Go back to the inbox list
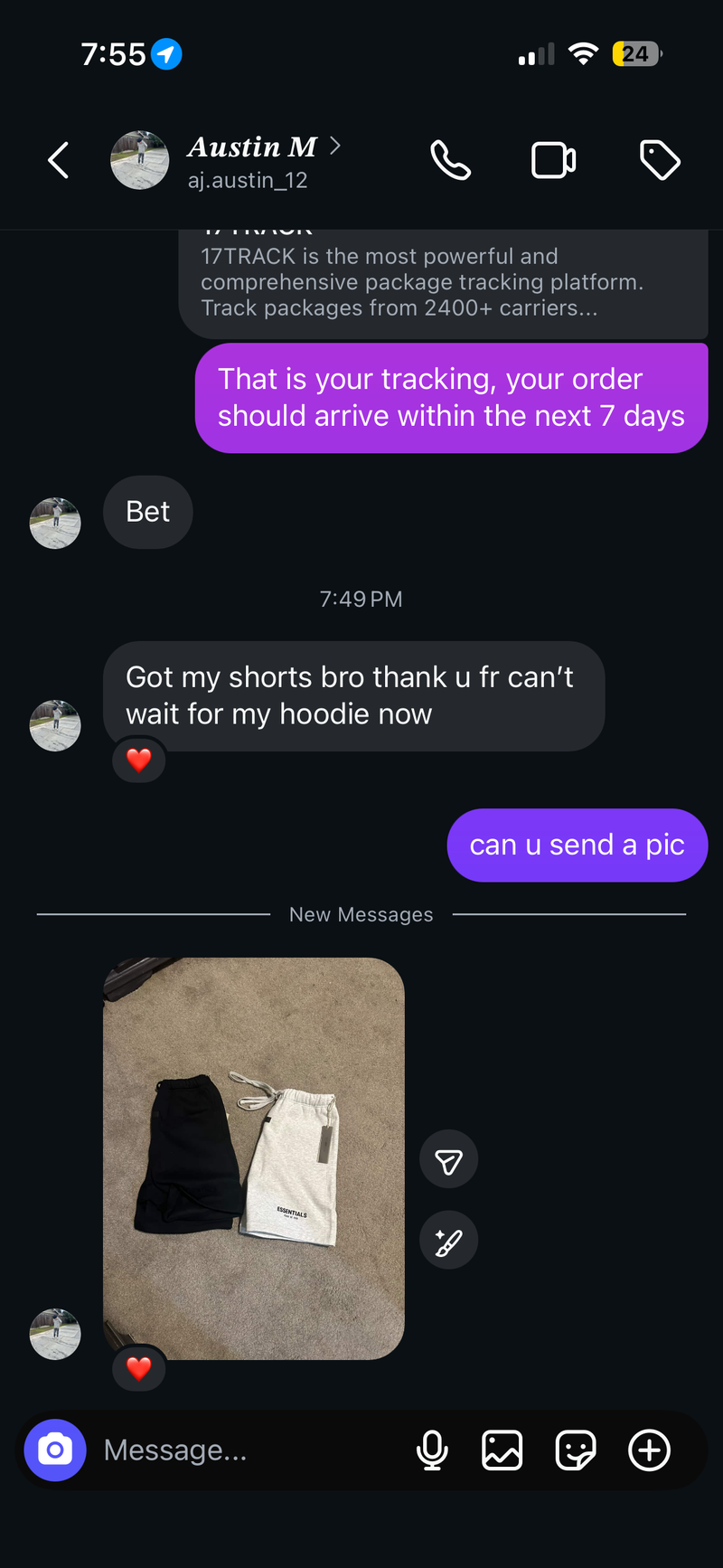 [x=59, y=161]
